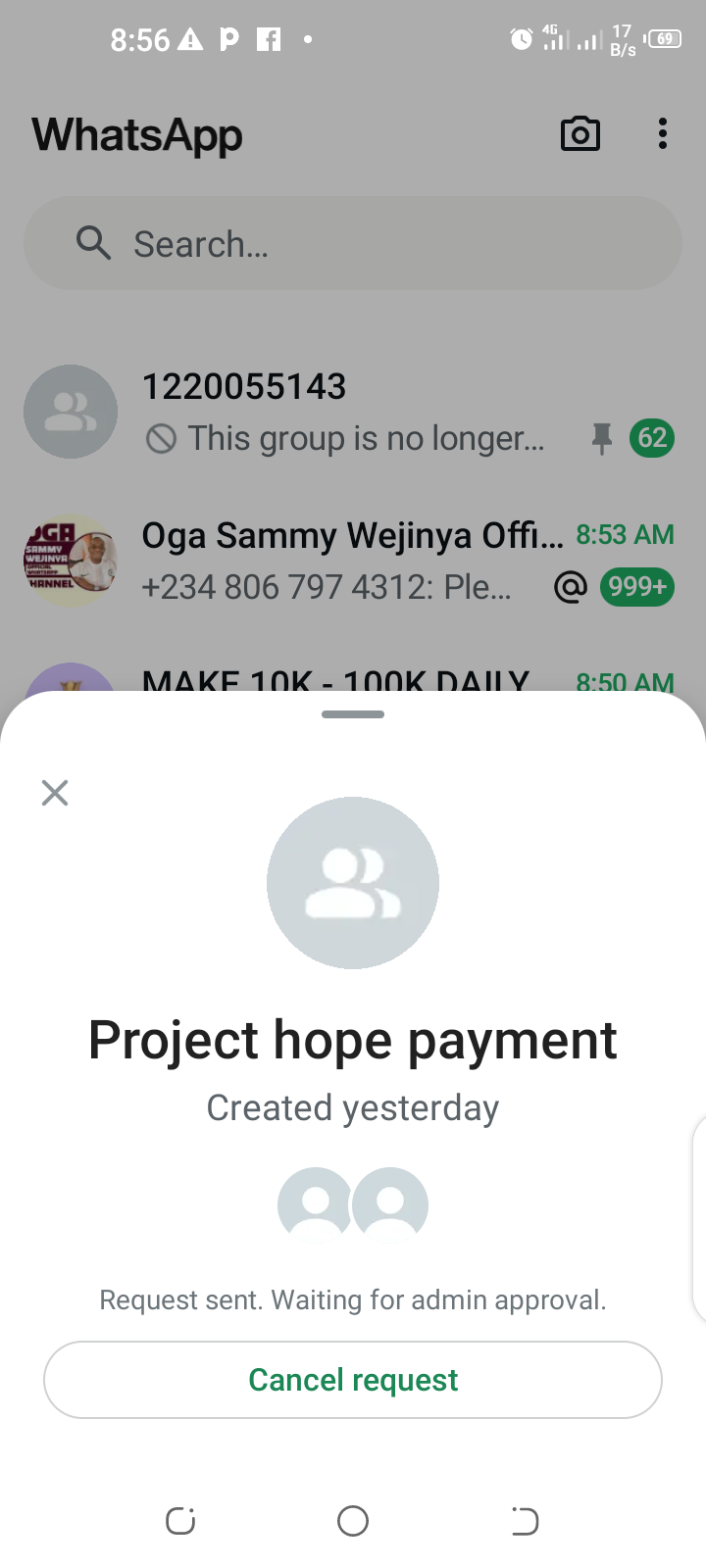Open the 1220055143 group chat
This screenshot has width=706, height=1568.
click(x=343, y=412)
